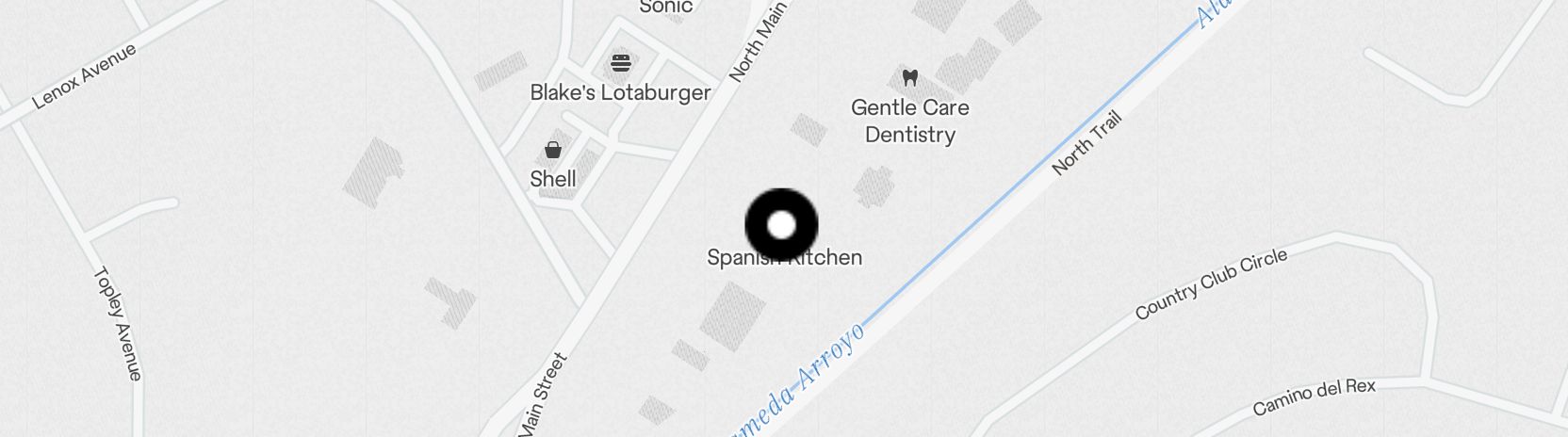
Task: Open the Shell station marker
Action: point(553,151)
